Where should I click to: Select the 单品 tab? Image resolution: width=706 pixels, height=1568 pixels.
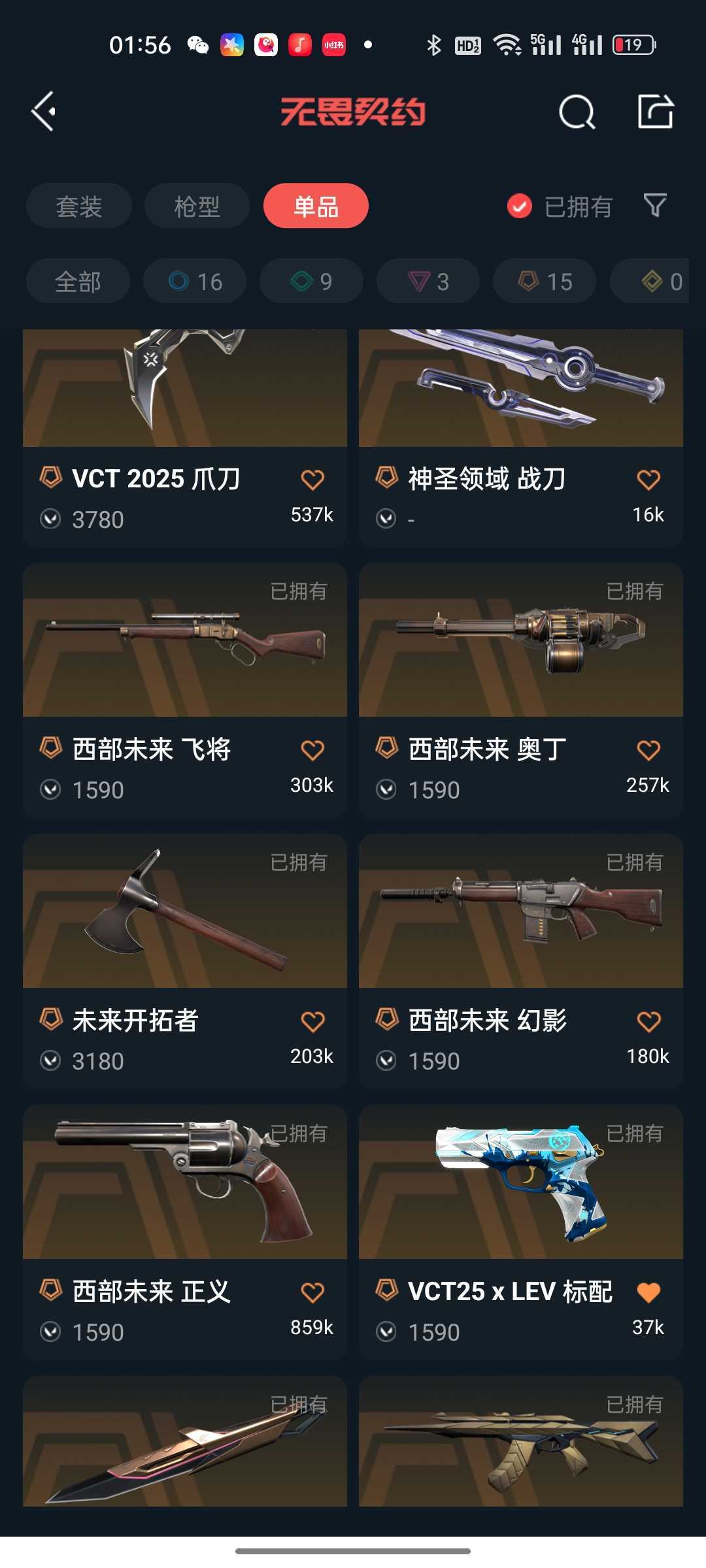(316, 206)
